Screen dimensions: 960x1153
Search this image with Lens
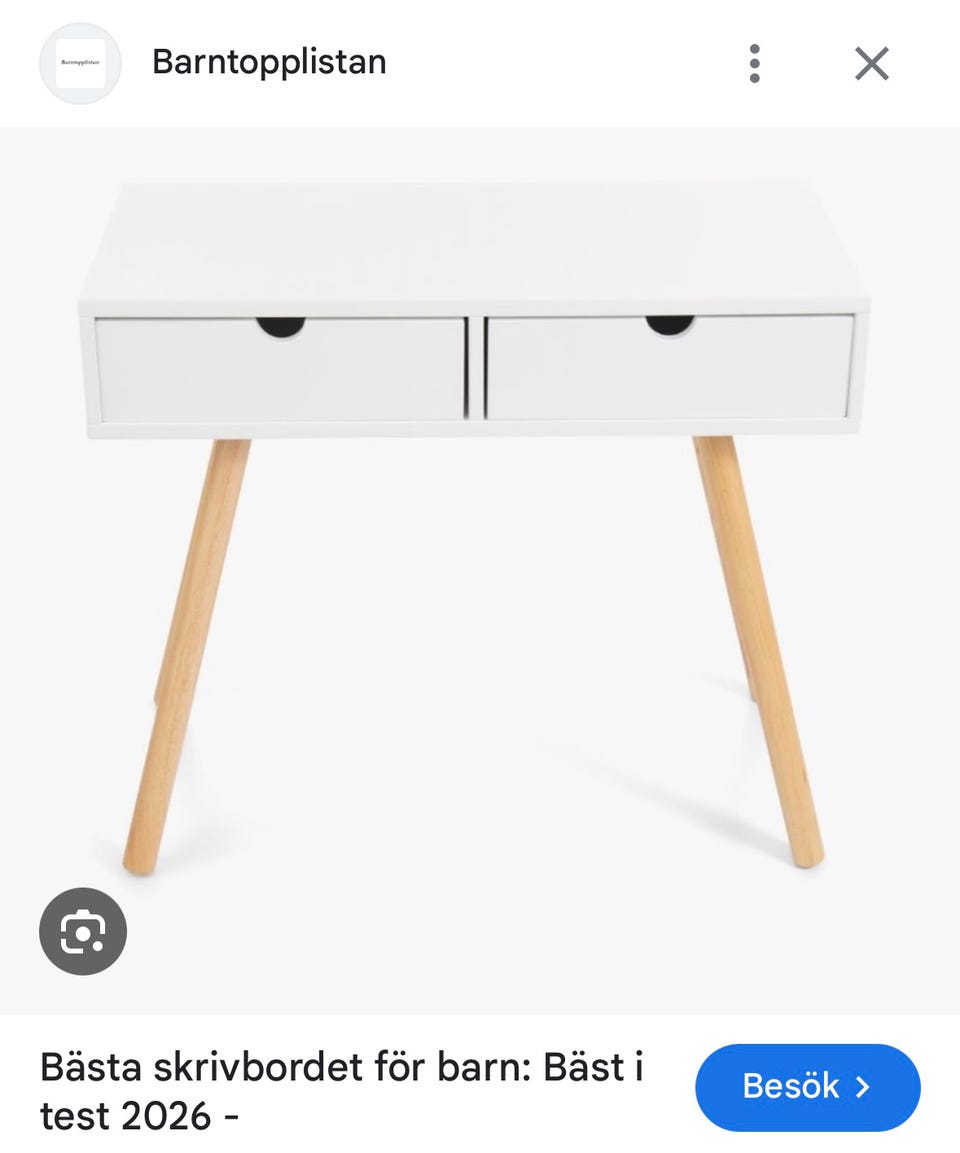point(83,932)
